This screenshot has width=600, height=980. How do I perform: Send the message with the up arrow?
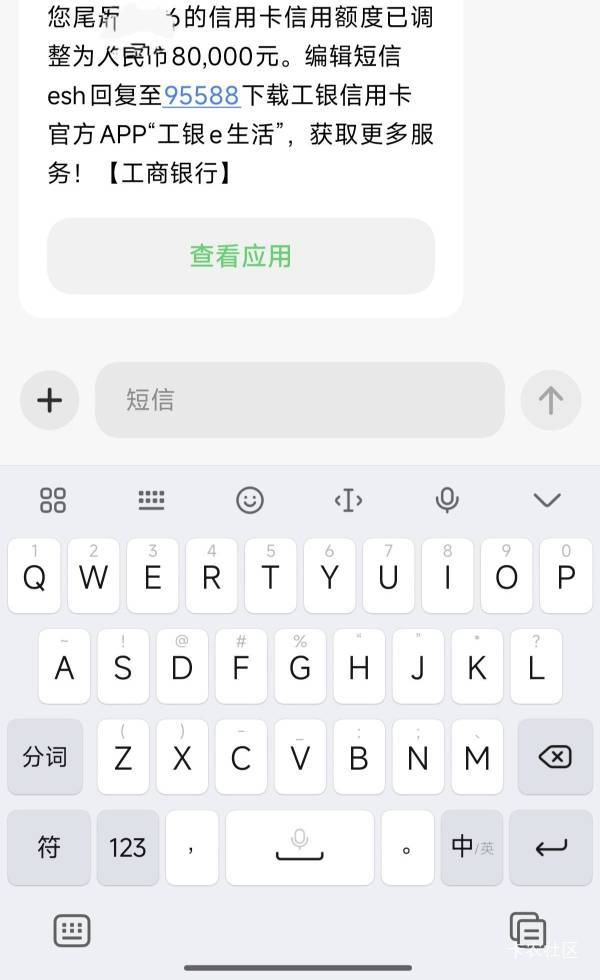click(x=551, y=400)
